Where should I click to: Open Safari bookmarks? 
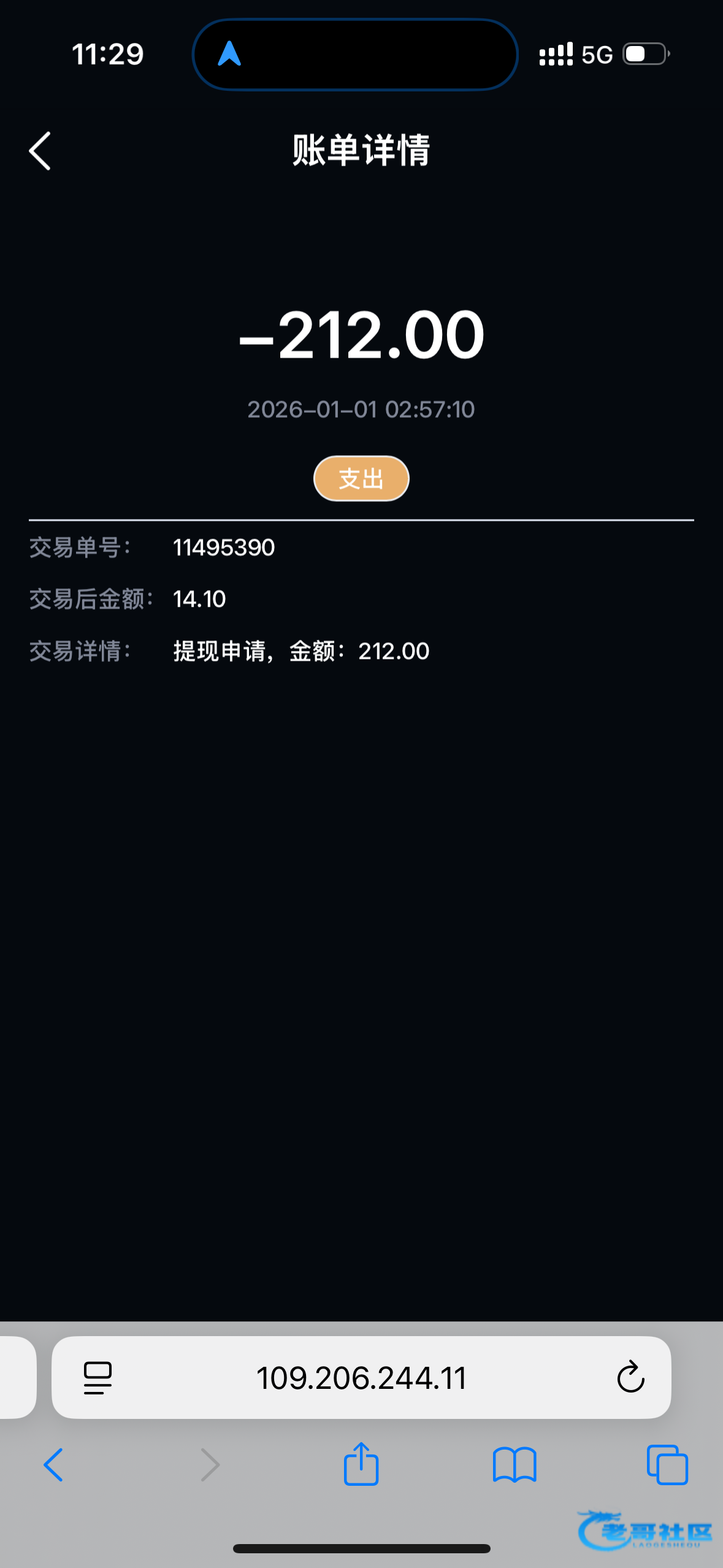(x=515, y=1465)
